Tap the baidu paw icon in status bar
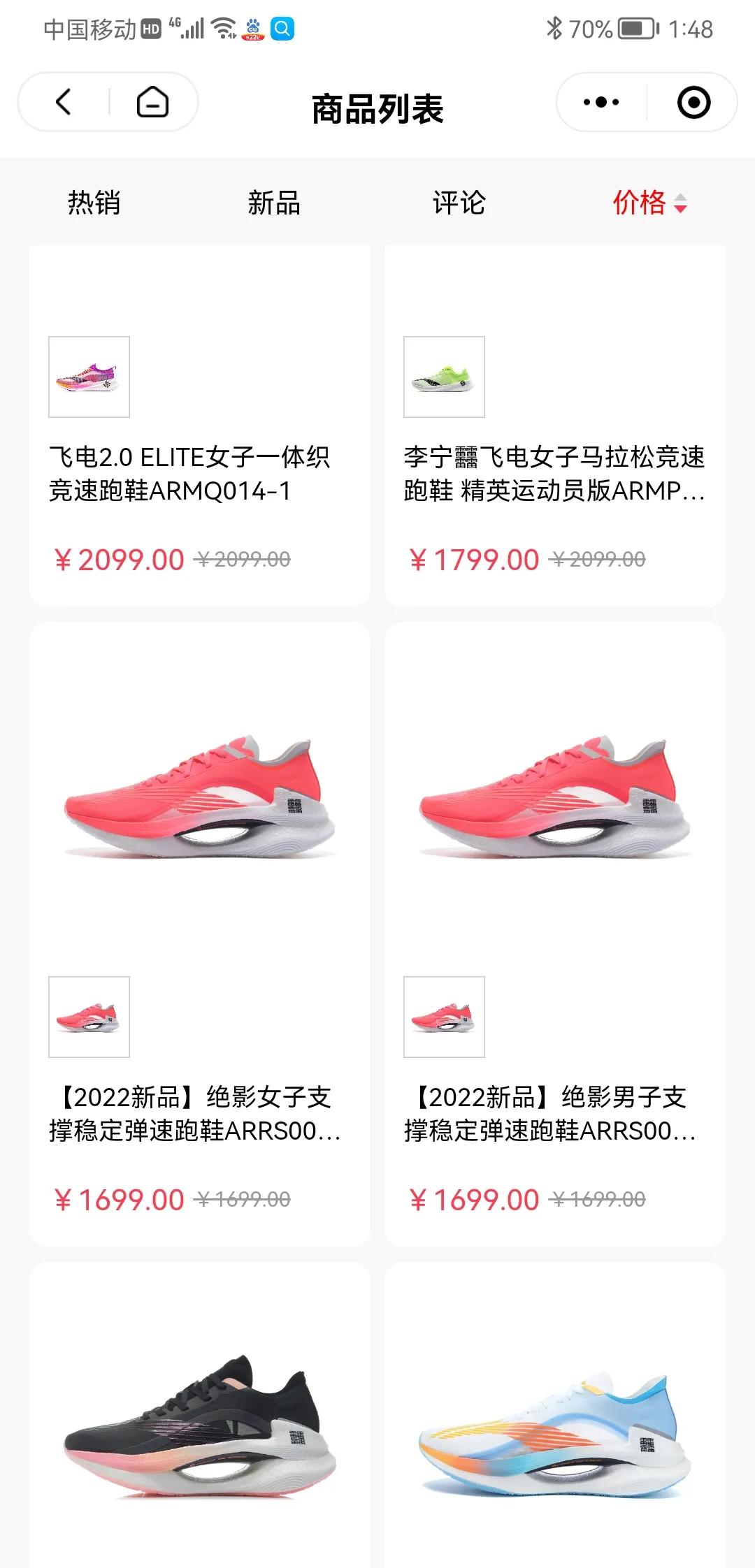The image size is (755, 1568). pos(253,29)
